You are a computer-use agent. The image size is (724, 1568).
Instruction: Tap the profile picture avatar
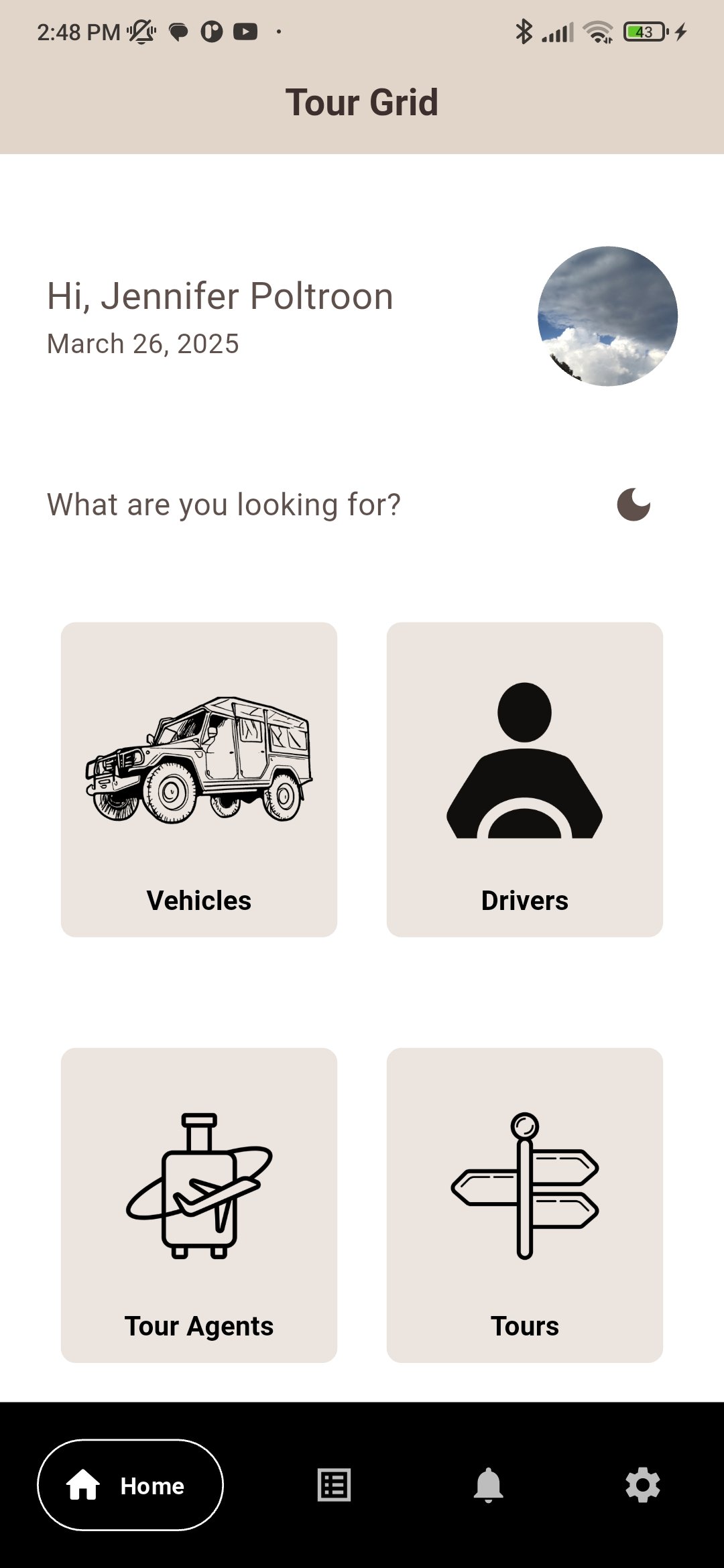(607, 316)
